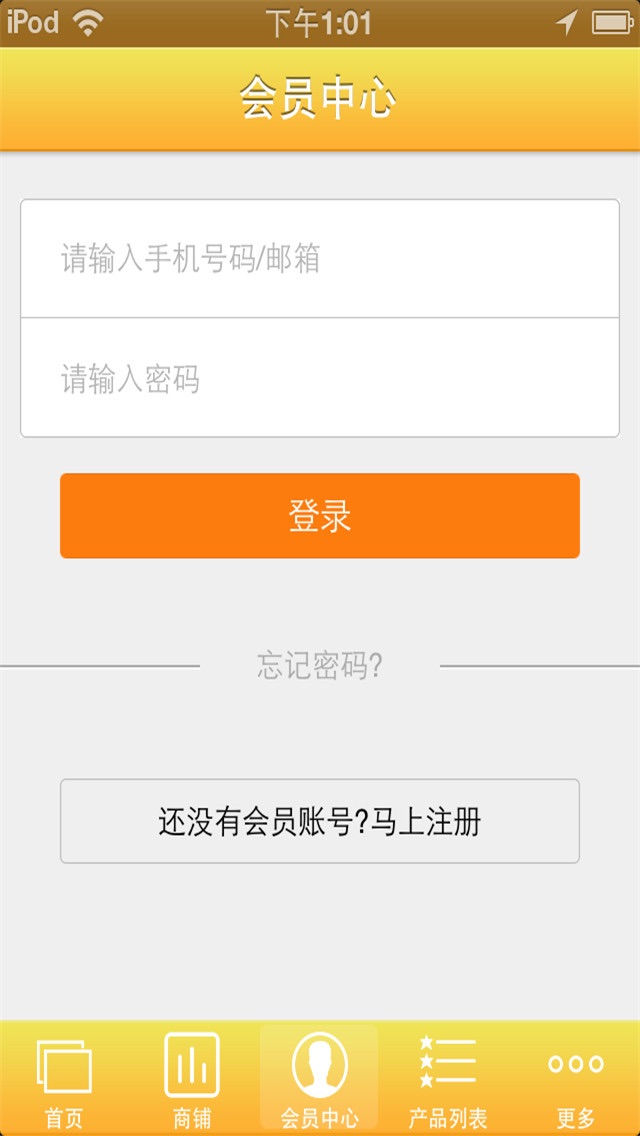The height and width of the screenshot is (1136, 640).
Task: Tap the orange 登录 login button
Action: click(320, 516)
